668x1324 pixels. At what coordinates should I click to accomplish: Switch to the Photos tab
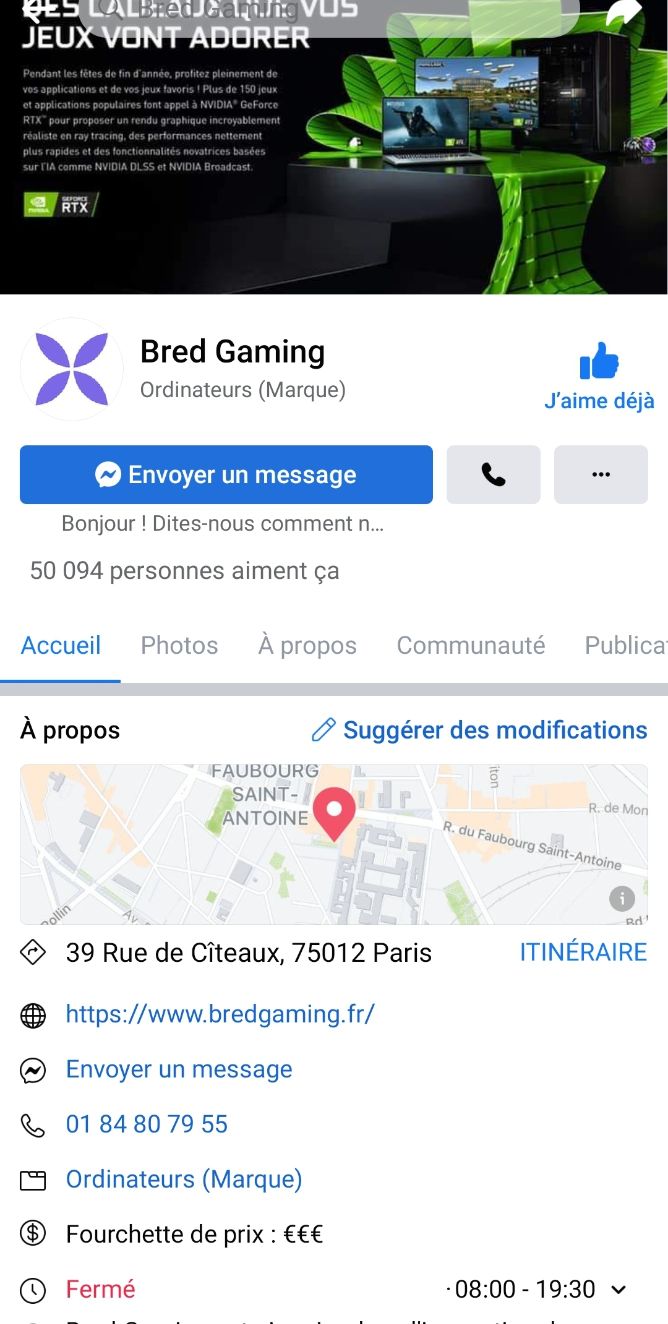point(179,645)
